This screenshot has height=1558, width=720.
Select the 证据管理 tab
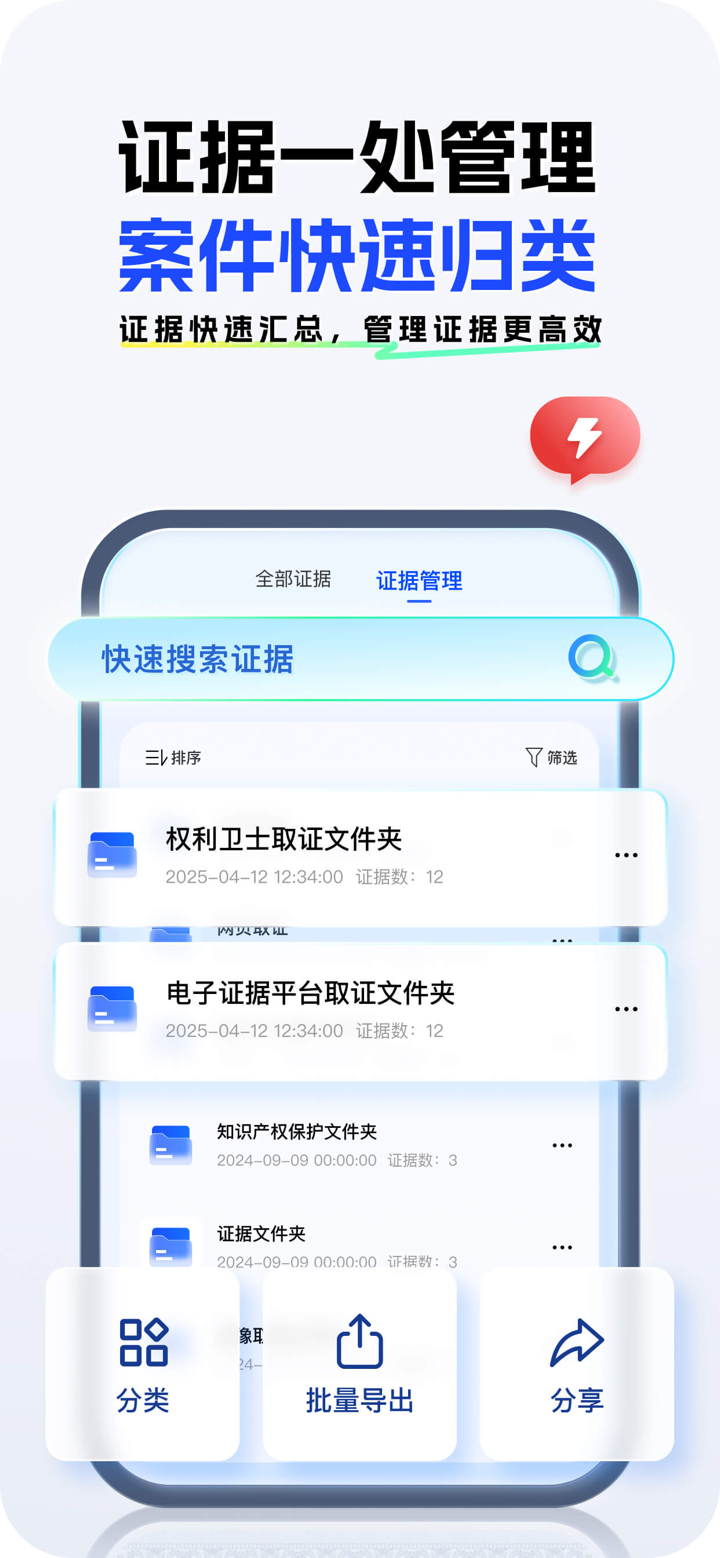(x=419, y=578)
